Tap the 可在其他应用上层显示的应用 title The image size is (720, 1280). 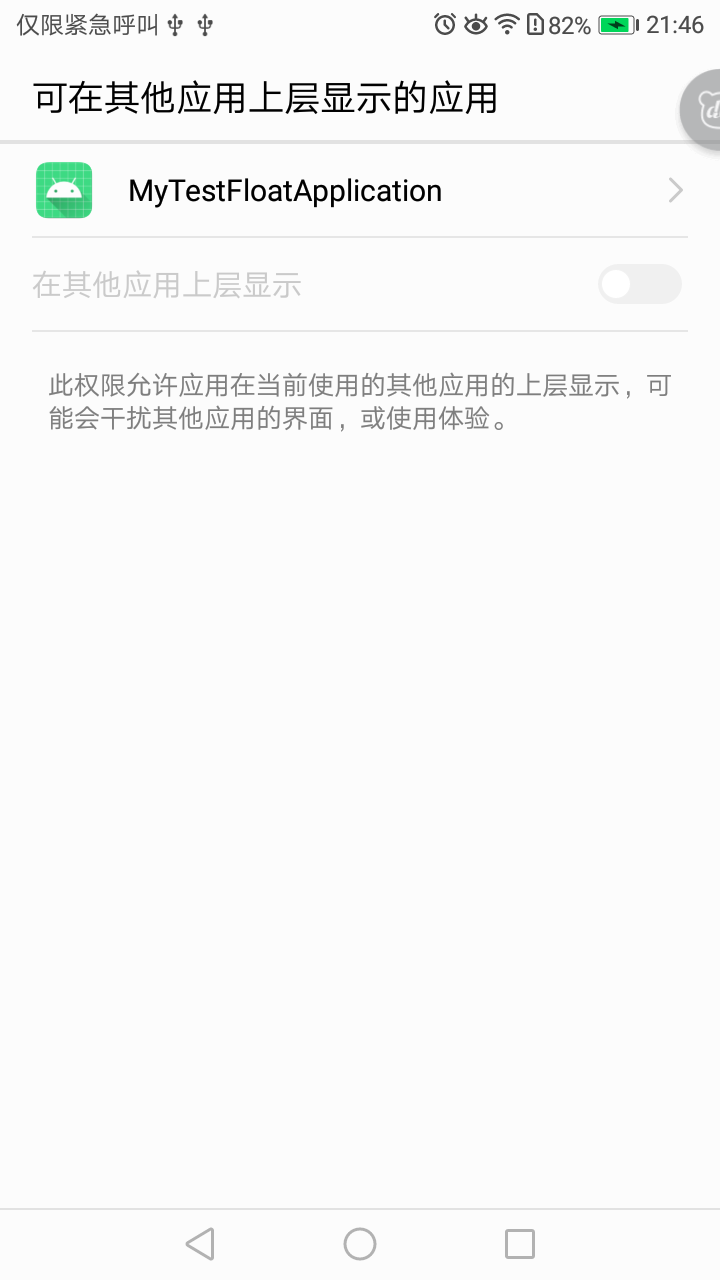(258, 99)
